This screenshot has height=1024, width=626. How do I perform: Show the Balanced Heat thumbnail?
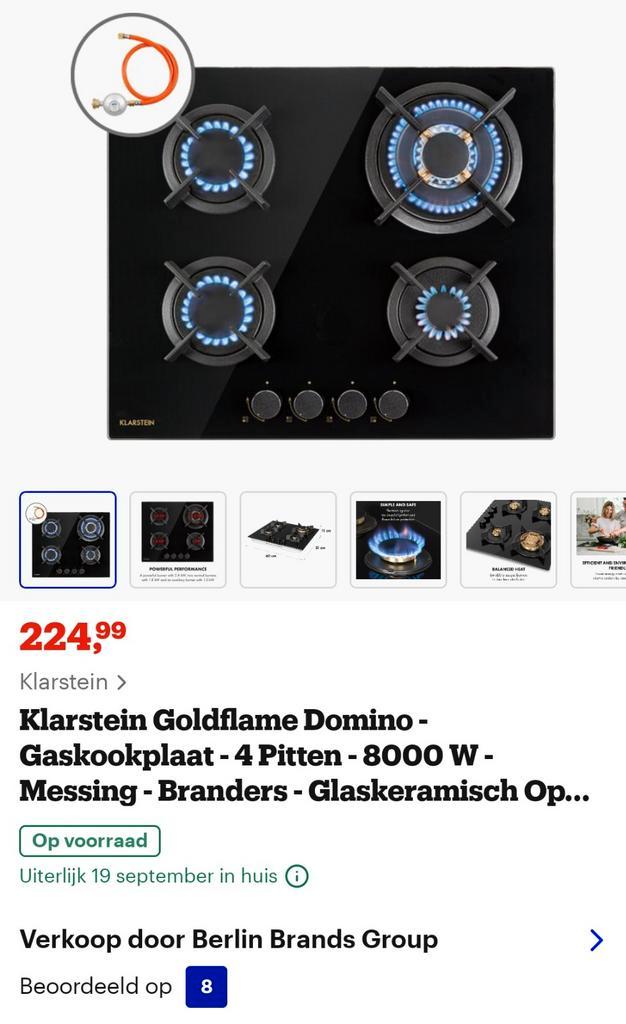[508, 539]
